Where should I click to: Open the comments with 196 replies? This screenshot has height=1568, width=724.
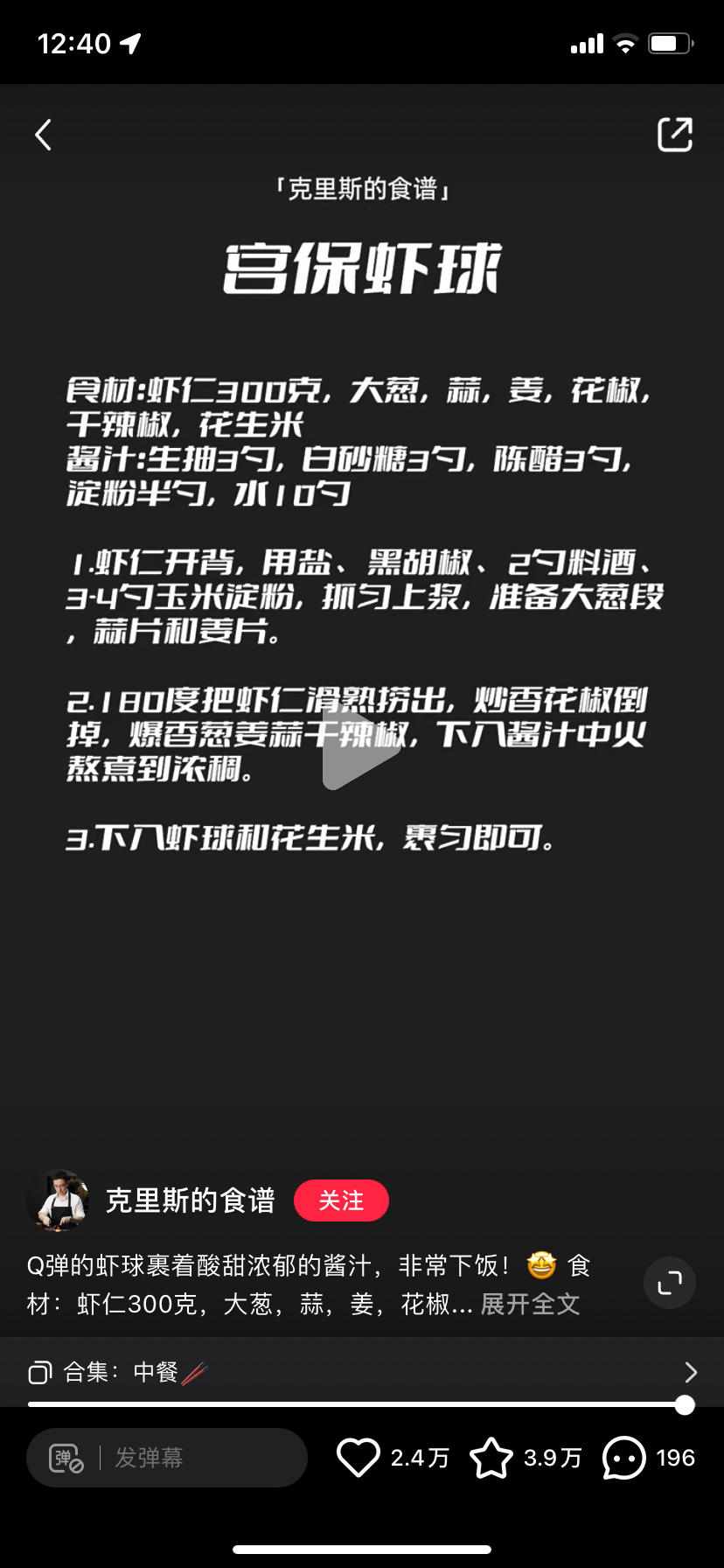click(624, 1458)
